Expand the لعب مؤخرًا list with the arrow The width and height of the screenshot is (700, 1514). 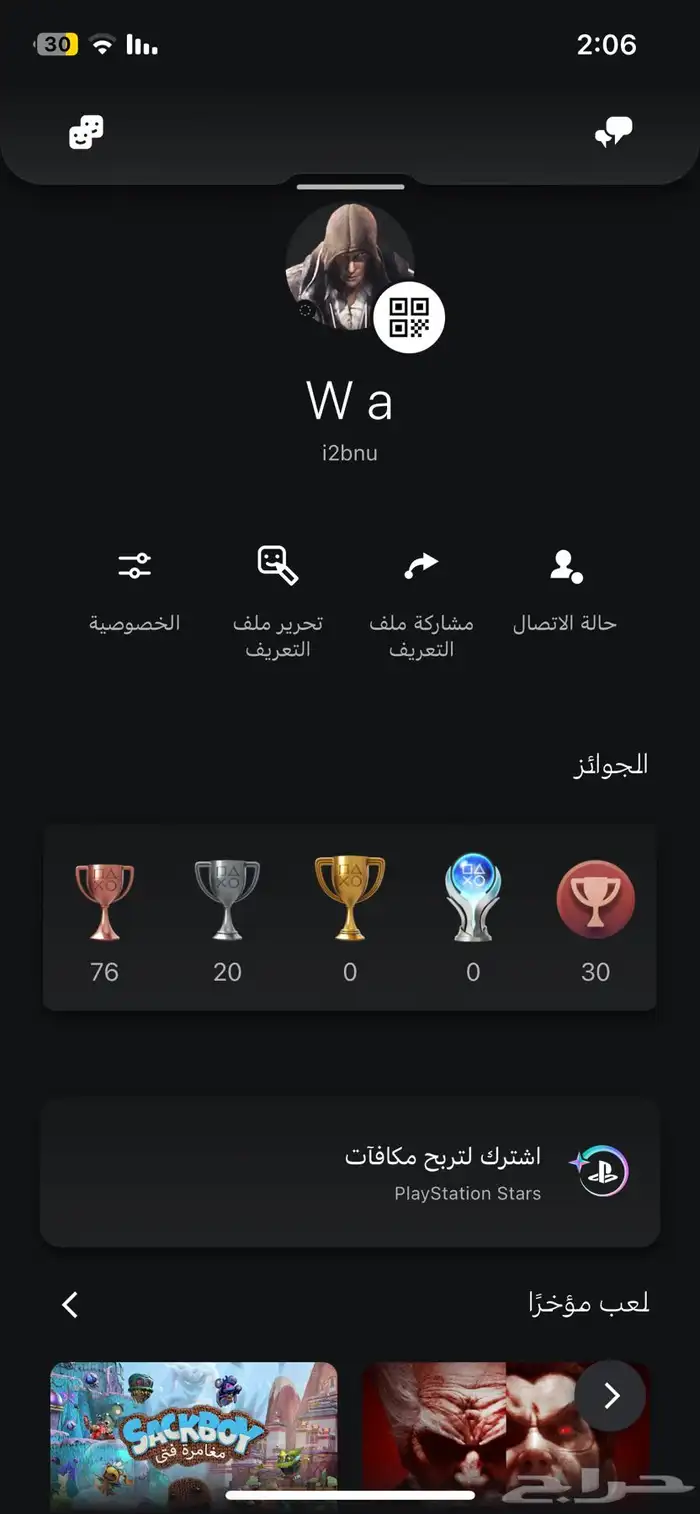coord(70,1304)
